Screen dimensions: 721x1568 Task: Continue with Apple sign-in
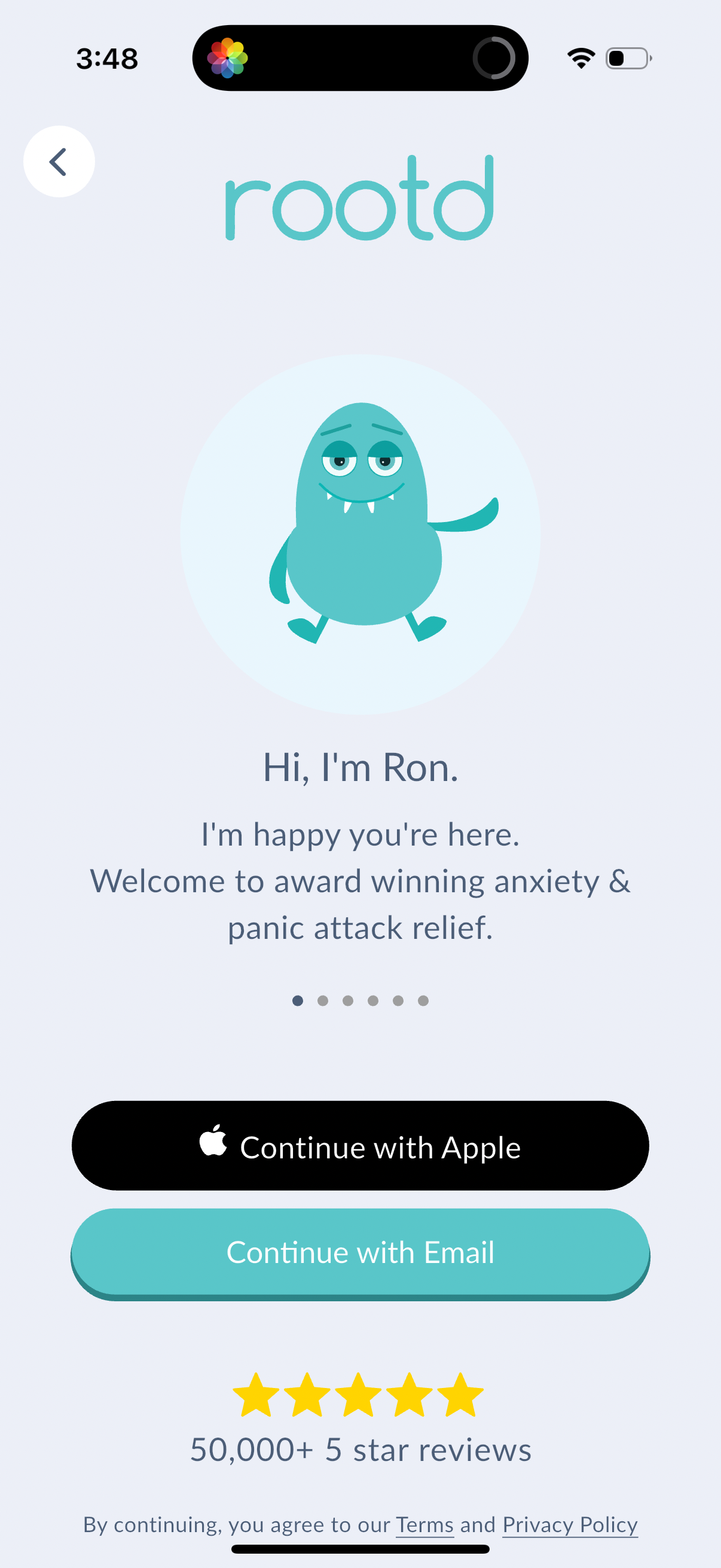click(x=360, y=1146)
